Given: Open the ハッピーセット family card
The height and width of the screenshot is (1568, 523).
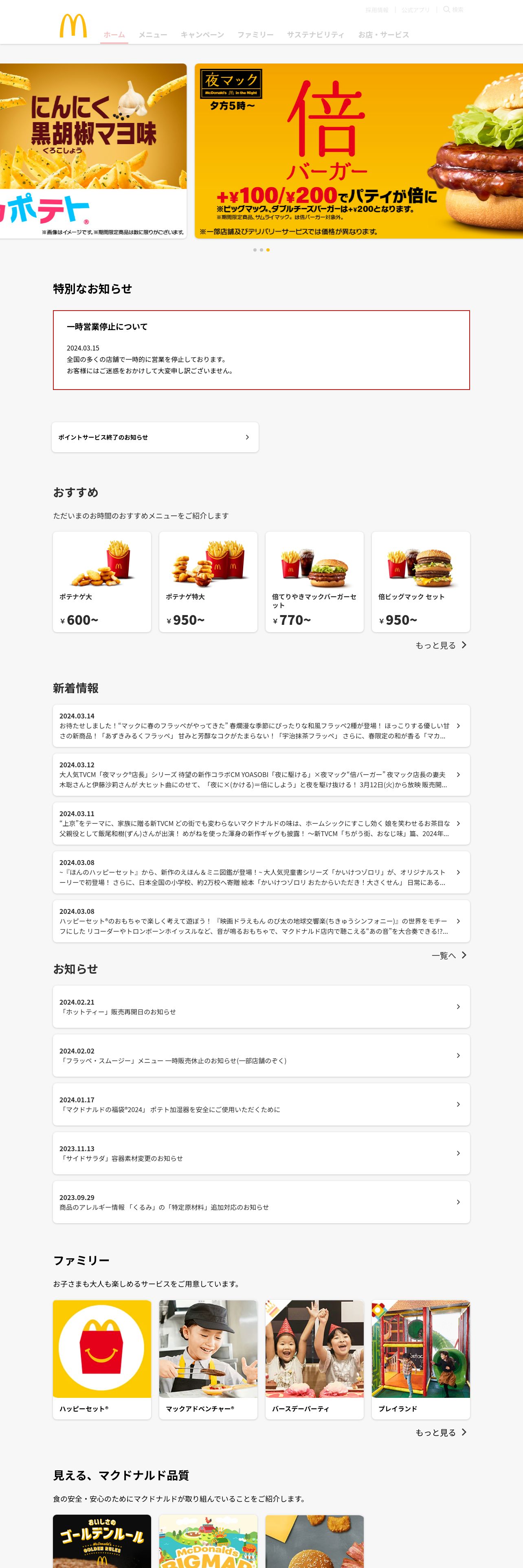Looking at the screenshot, I should (x=102, y=1359).
